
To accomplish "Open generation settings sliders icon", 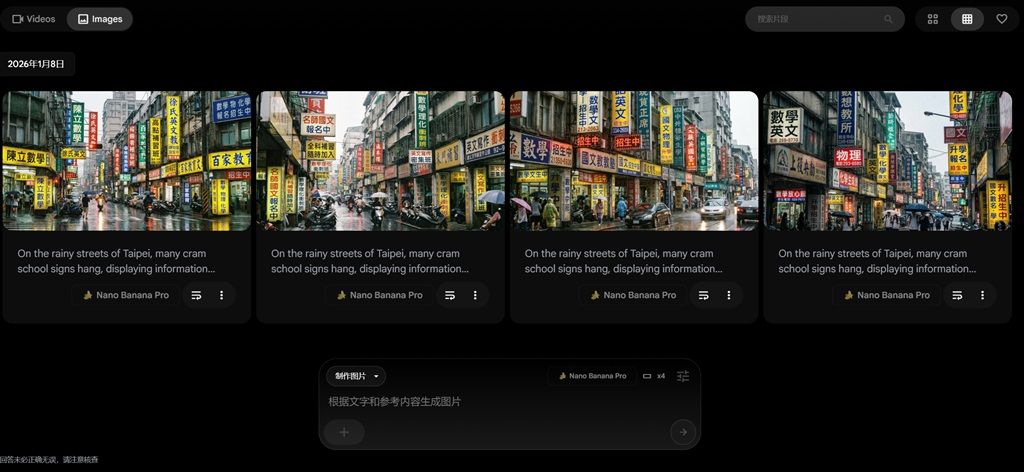I will coord(683,376).
